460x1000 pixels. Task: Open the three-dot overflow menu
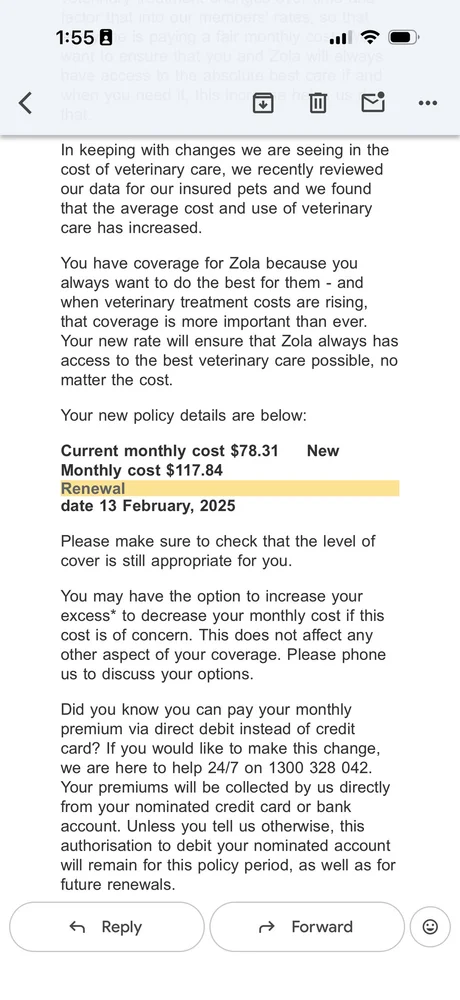coord(427,103)
